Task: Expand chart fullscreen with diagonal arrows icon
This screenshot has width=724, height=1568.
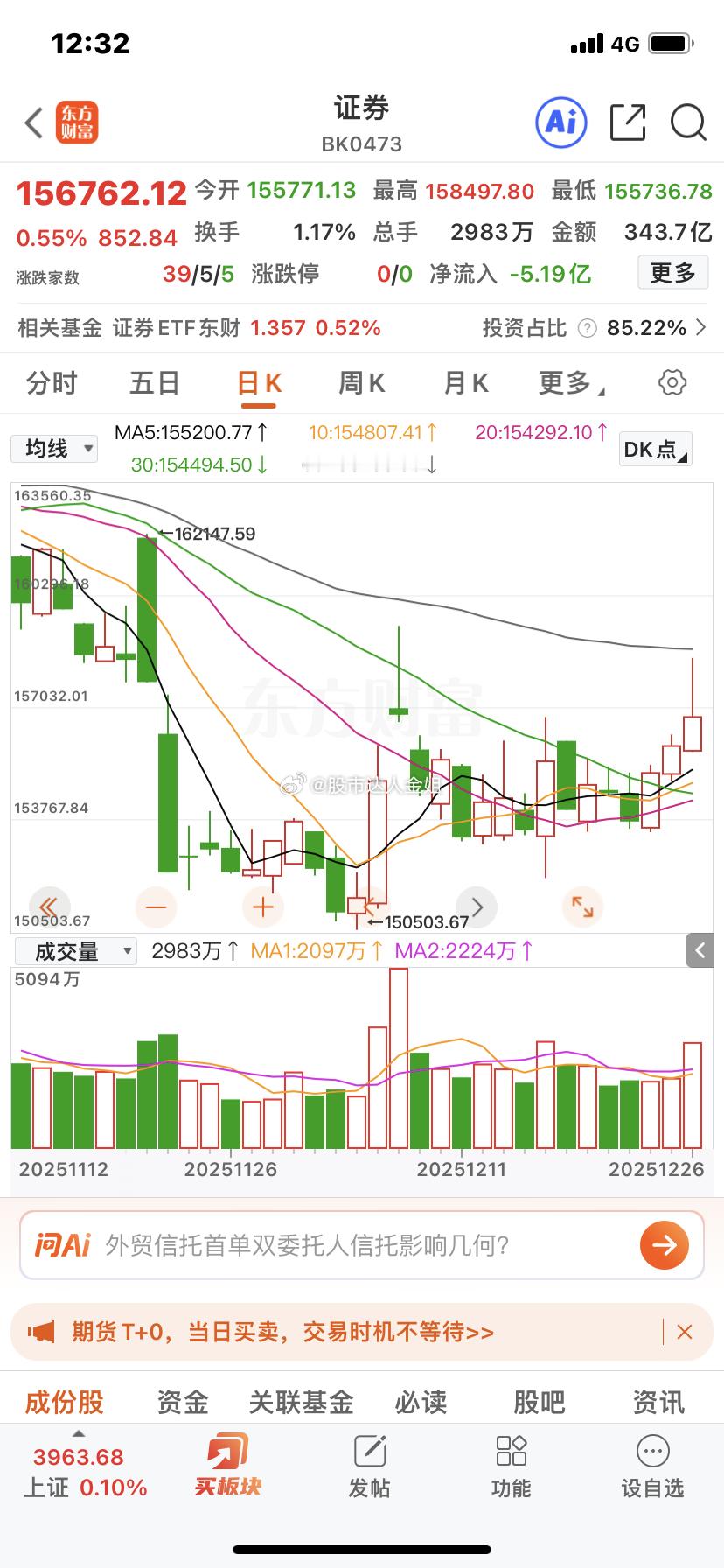Action: pos(582,907)
